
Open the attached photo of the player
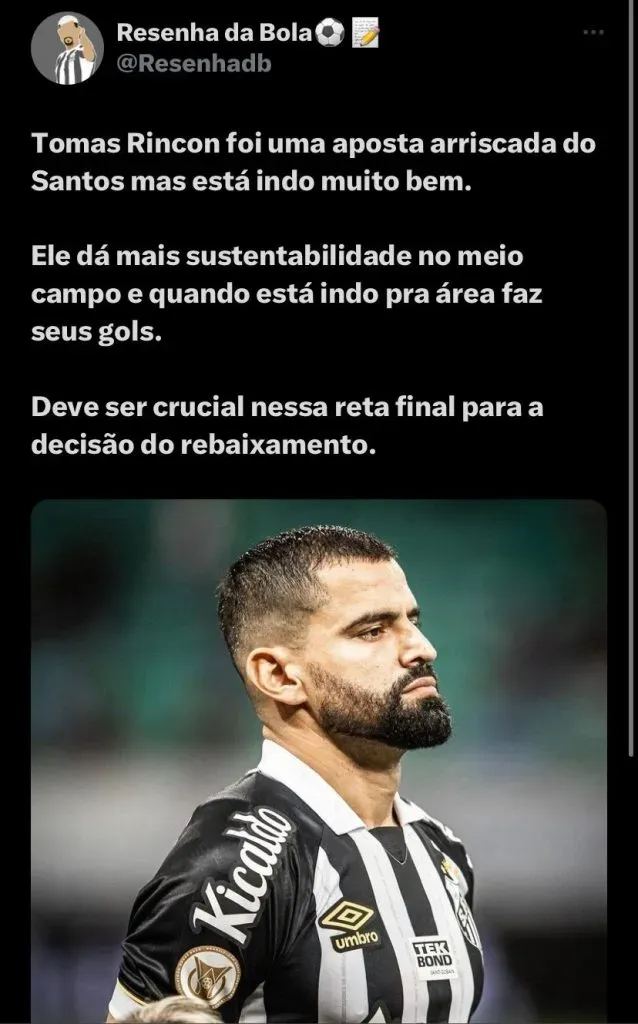point(318,760)
